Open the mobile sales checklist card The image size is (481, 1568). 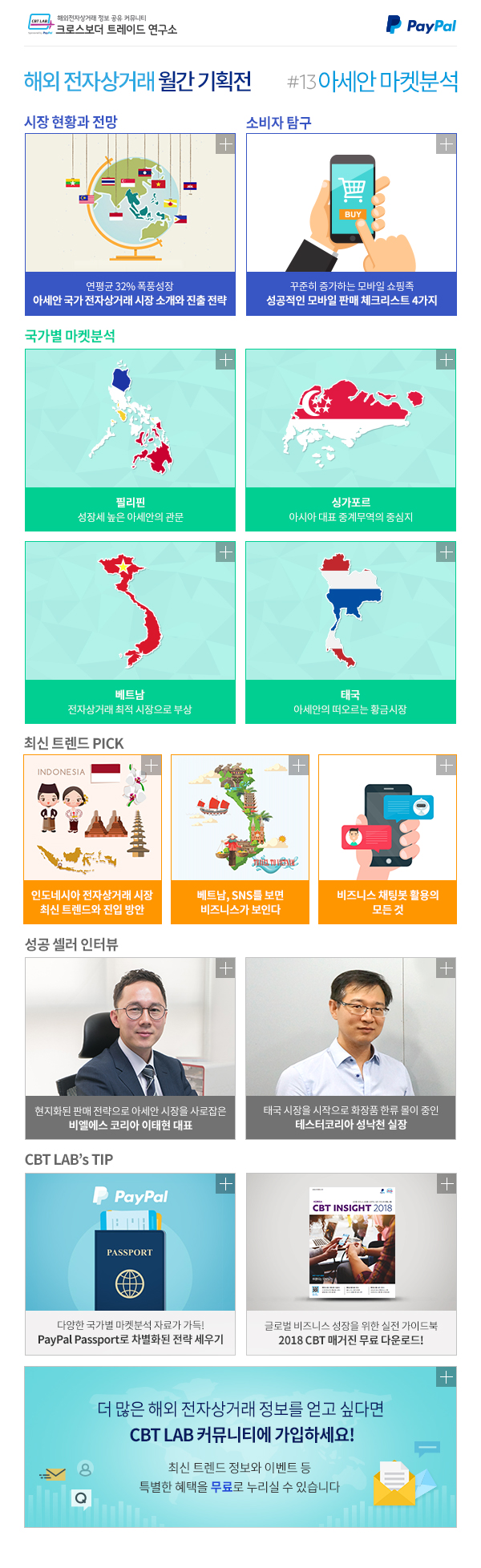click(x=351, y=224)
